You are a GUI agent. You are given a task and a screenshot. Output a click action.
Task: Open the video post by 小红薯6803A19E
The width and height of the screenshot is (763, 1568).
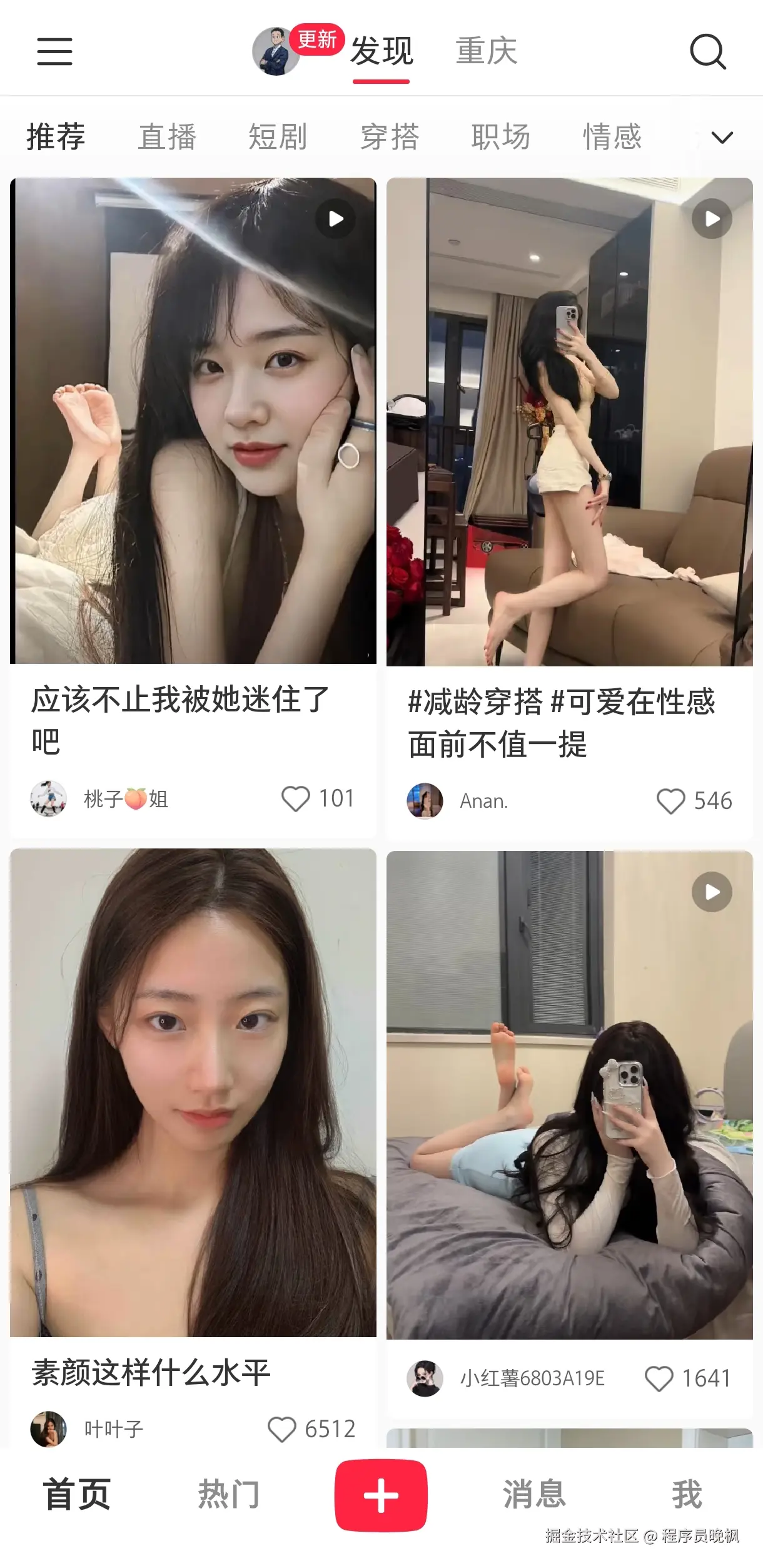click(x=569, y=1095)
